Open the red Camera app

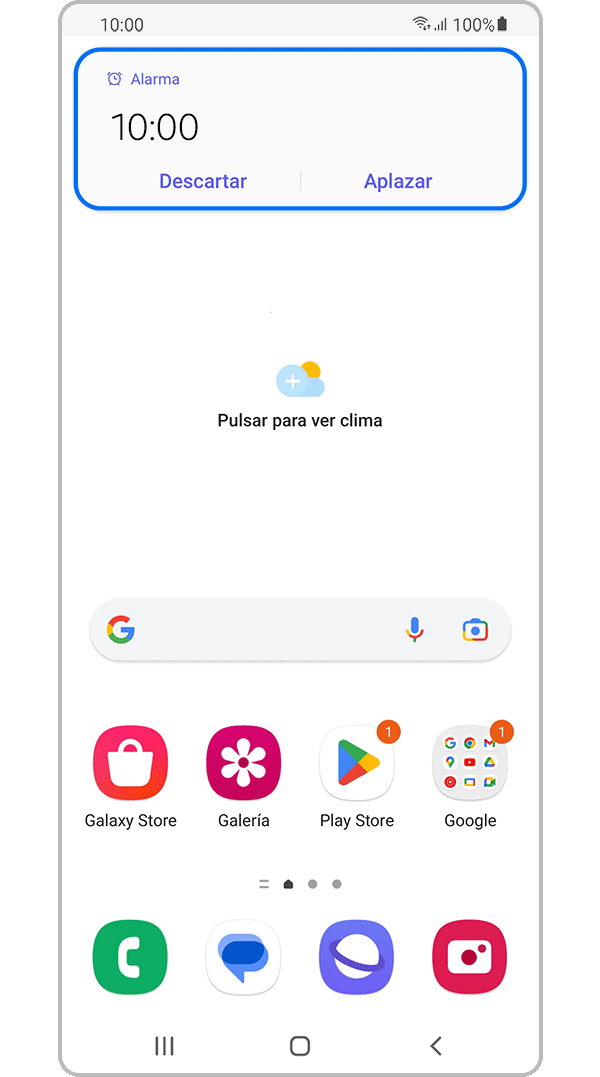[470, 957]
